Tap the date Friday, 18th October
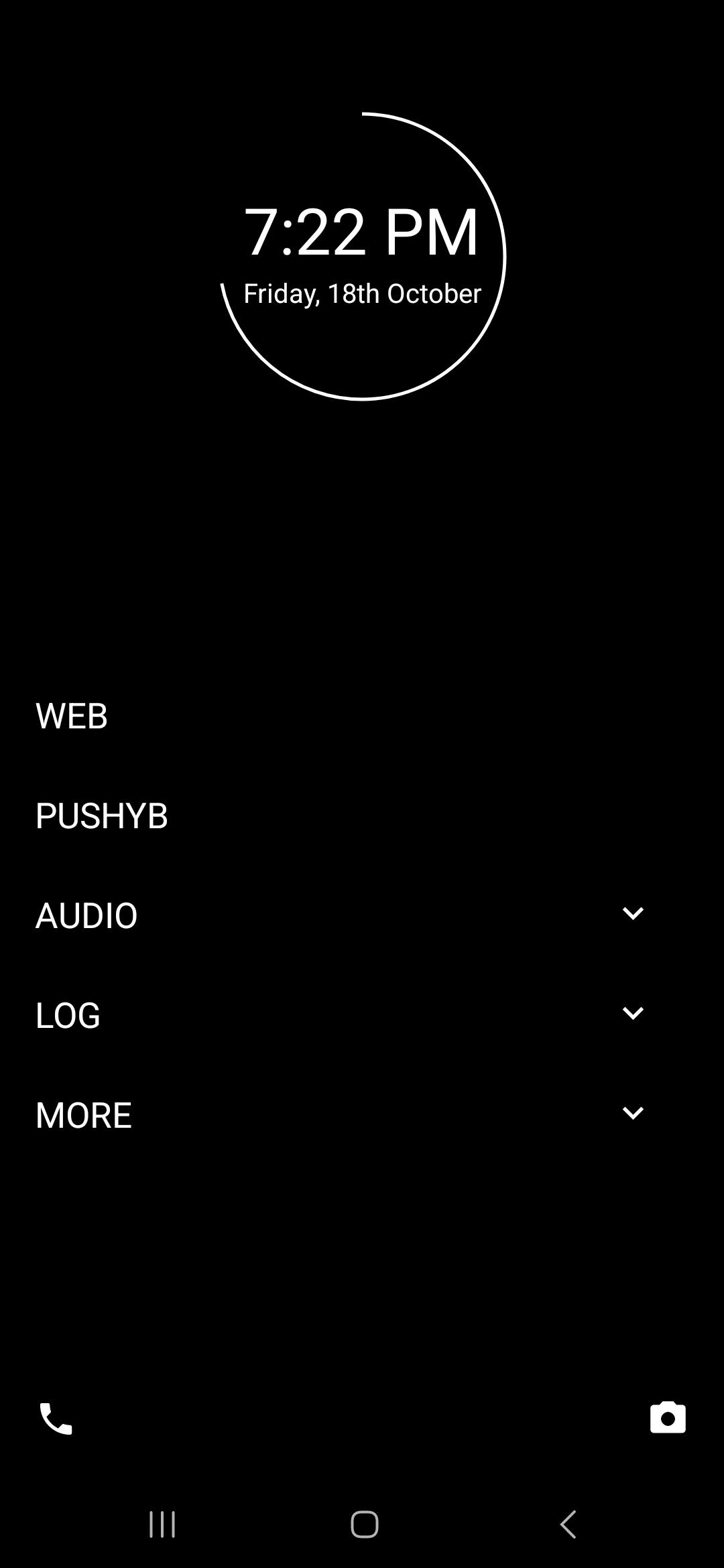The image size is (724, 1568). 362,293
